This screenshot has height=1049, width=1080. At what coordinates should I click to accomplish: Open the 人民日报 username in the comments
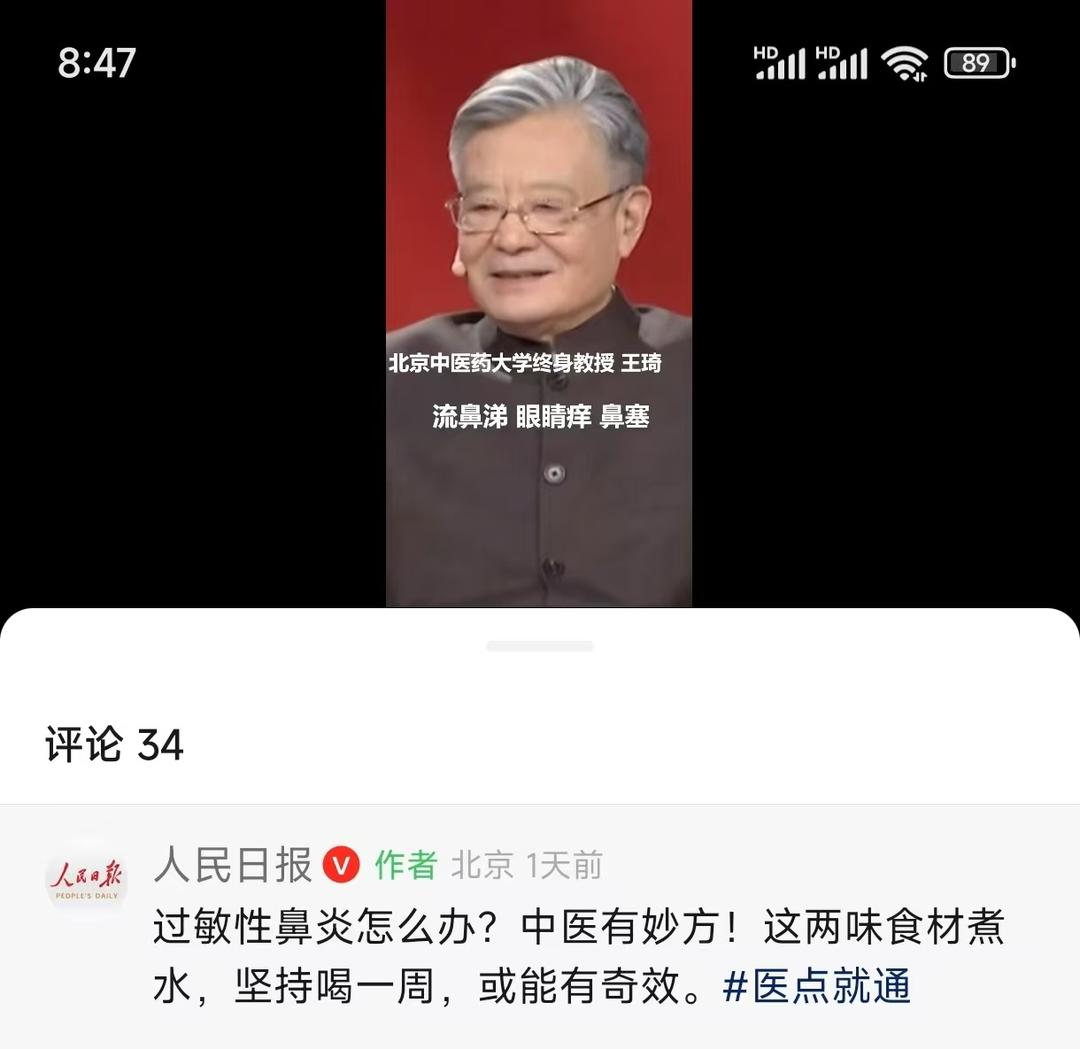point(233,865)
